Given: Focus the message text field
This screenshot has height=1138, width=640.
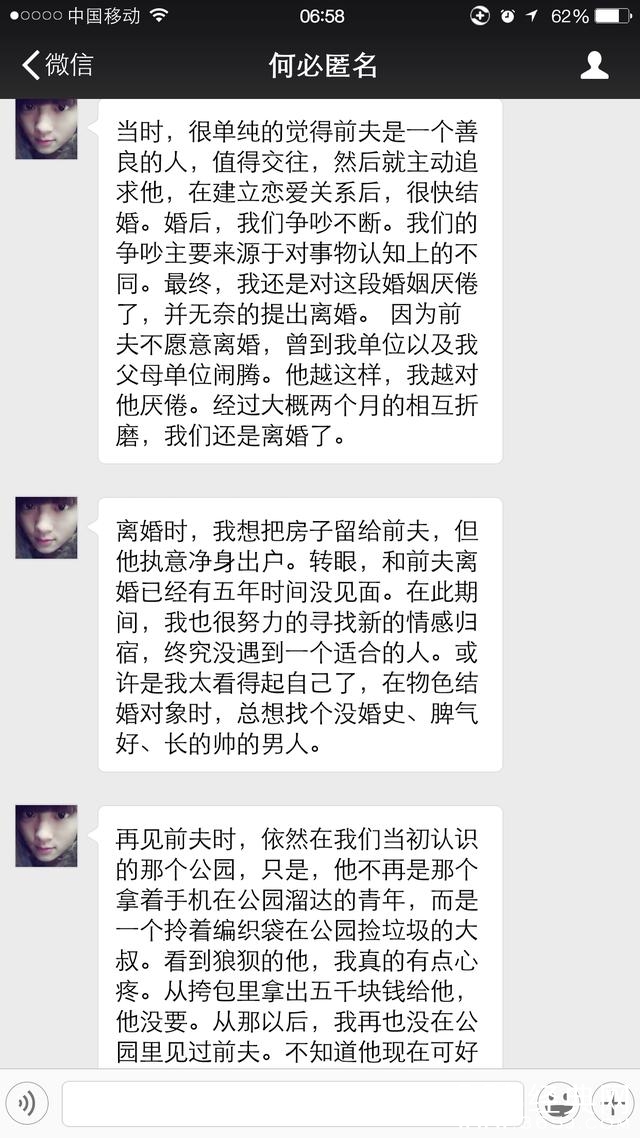Looking at the screenshot, I should tap(292, 1103).
